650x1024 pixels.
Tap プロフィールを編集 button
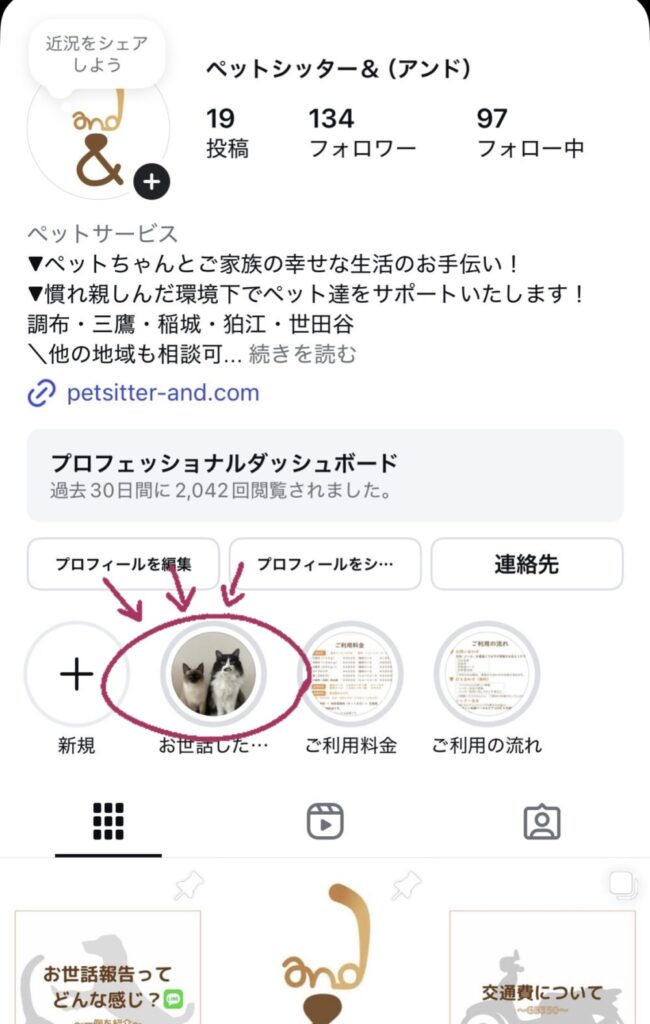[x=123, y=564]
